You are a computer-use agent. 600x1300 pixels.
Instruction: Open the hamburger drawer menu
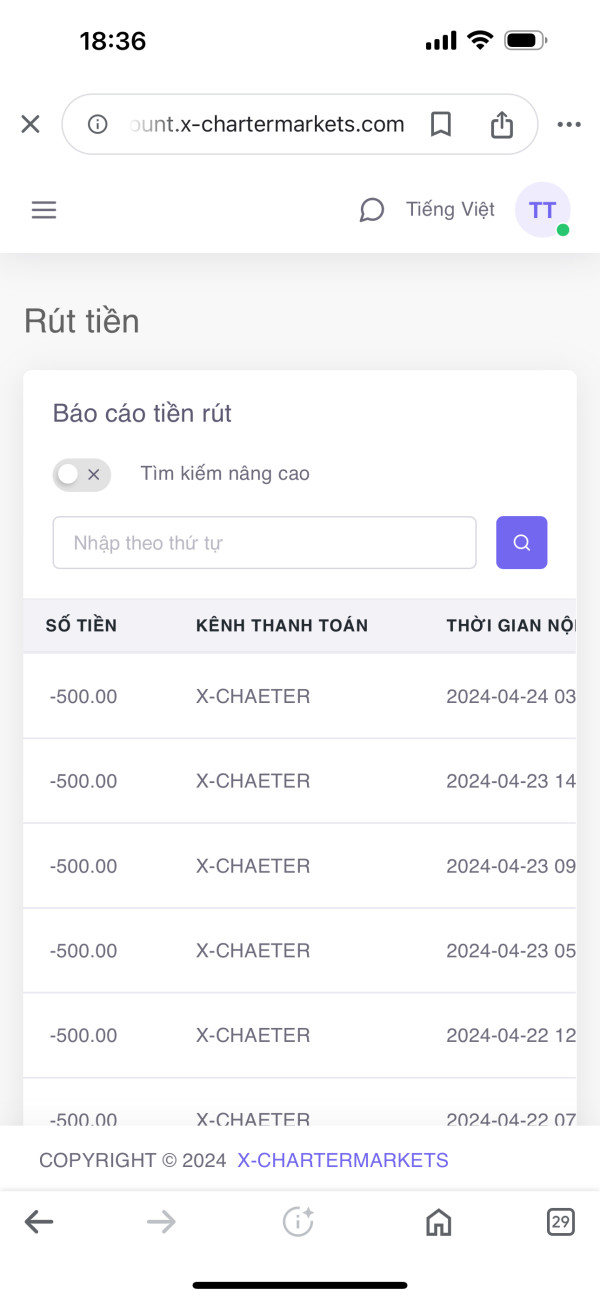[x=44, y=210]
